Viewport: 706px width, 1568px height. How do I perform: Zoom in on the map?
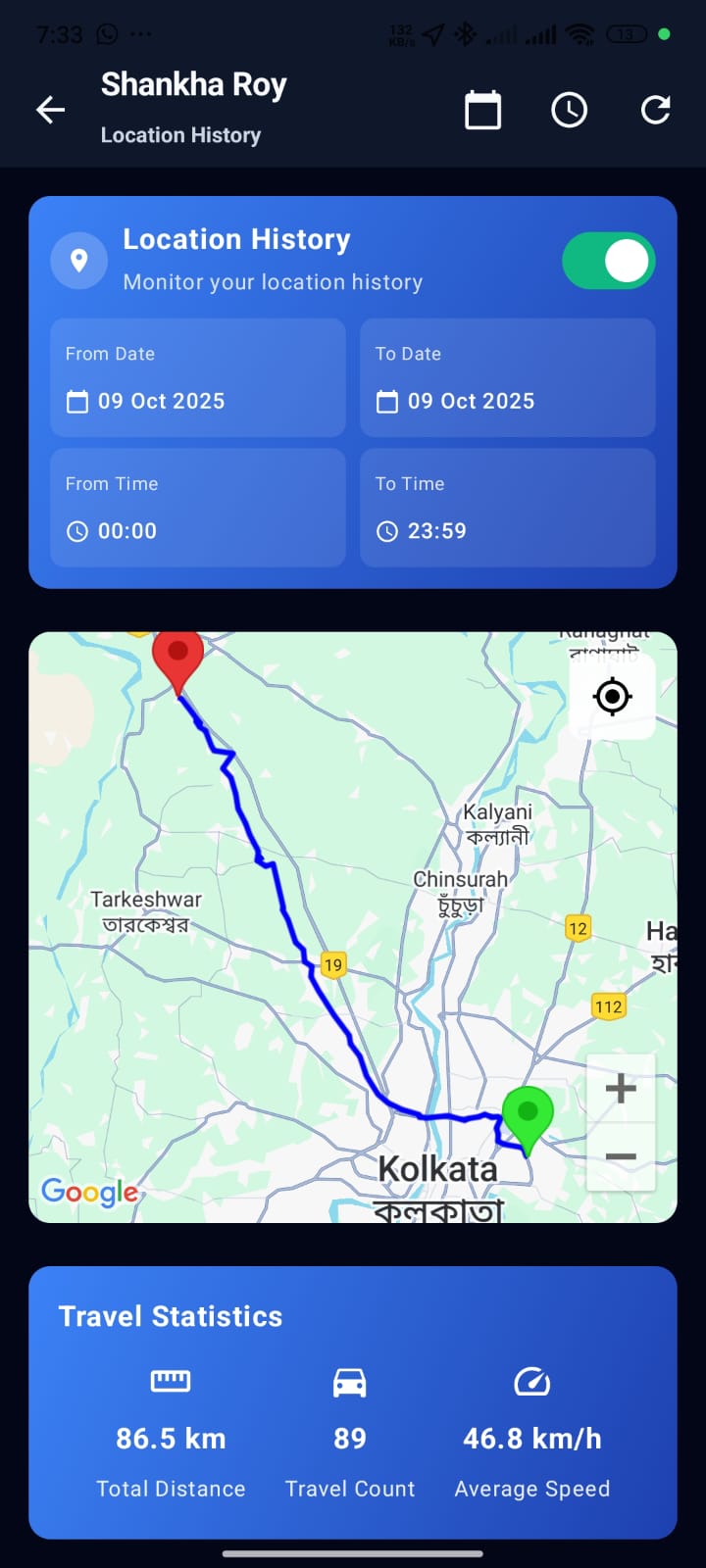click(621, 1088)
